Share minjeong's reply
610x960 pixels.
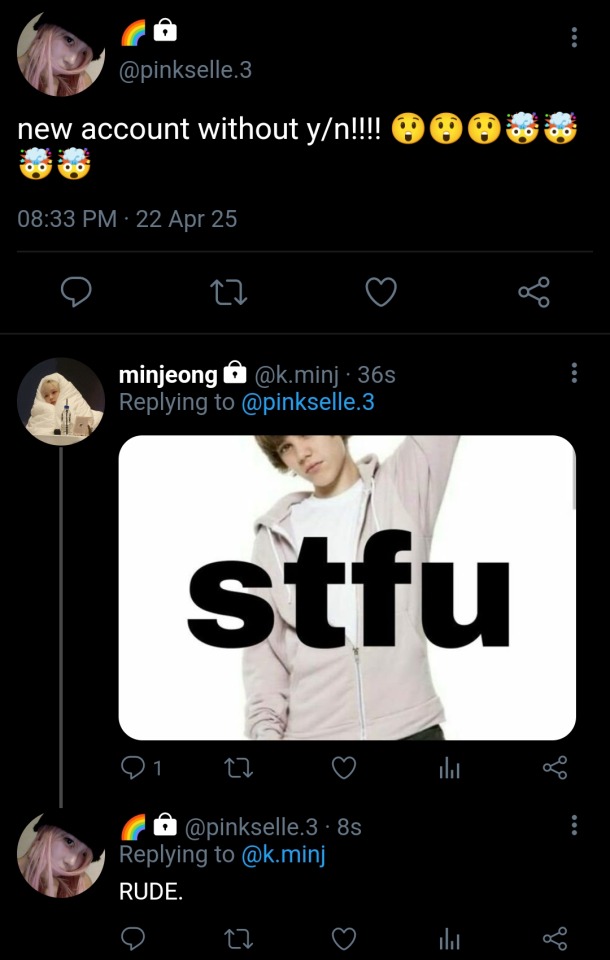pos(555,767)
